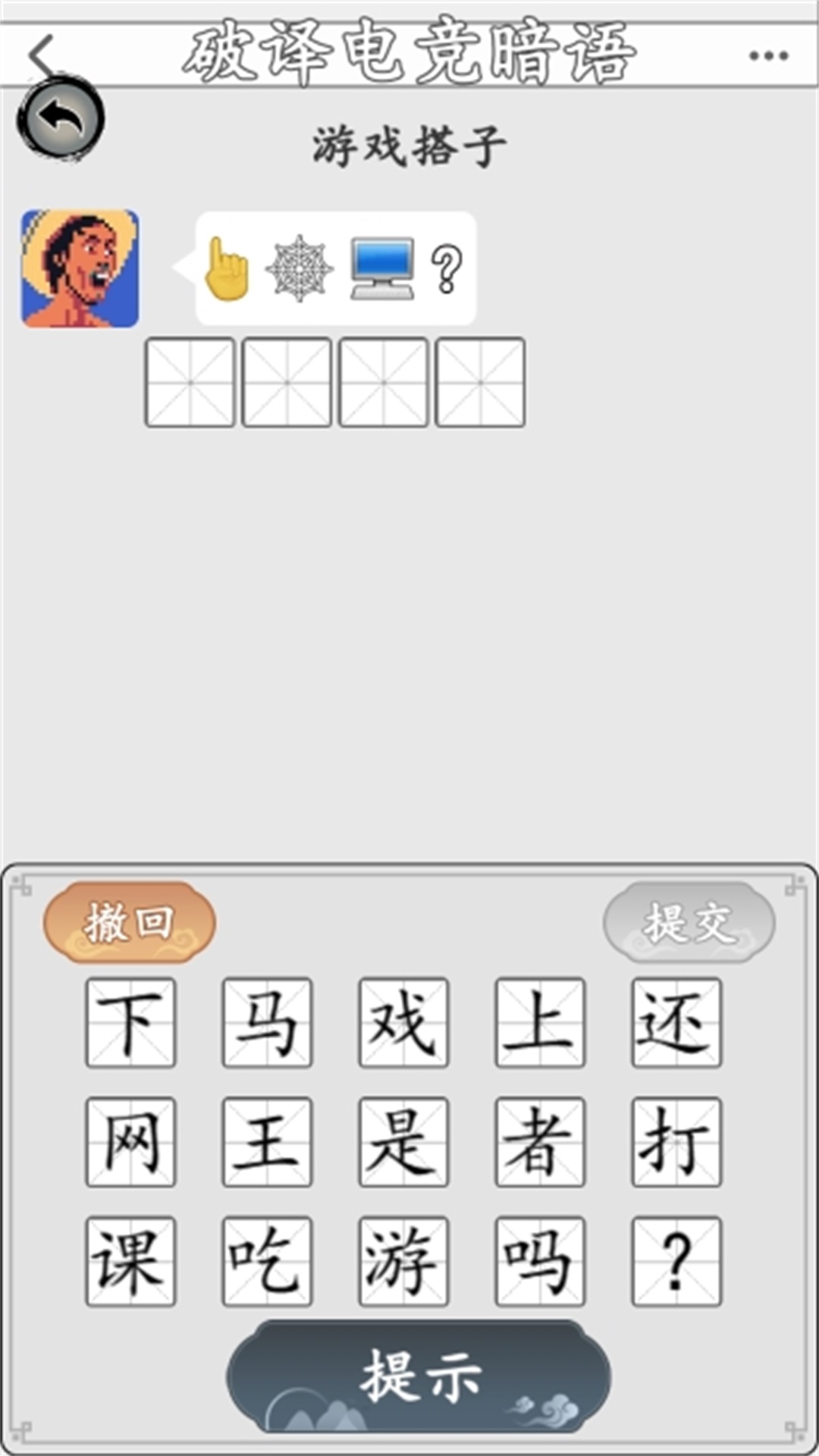Submit the answer with 提交

(689, 922)
